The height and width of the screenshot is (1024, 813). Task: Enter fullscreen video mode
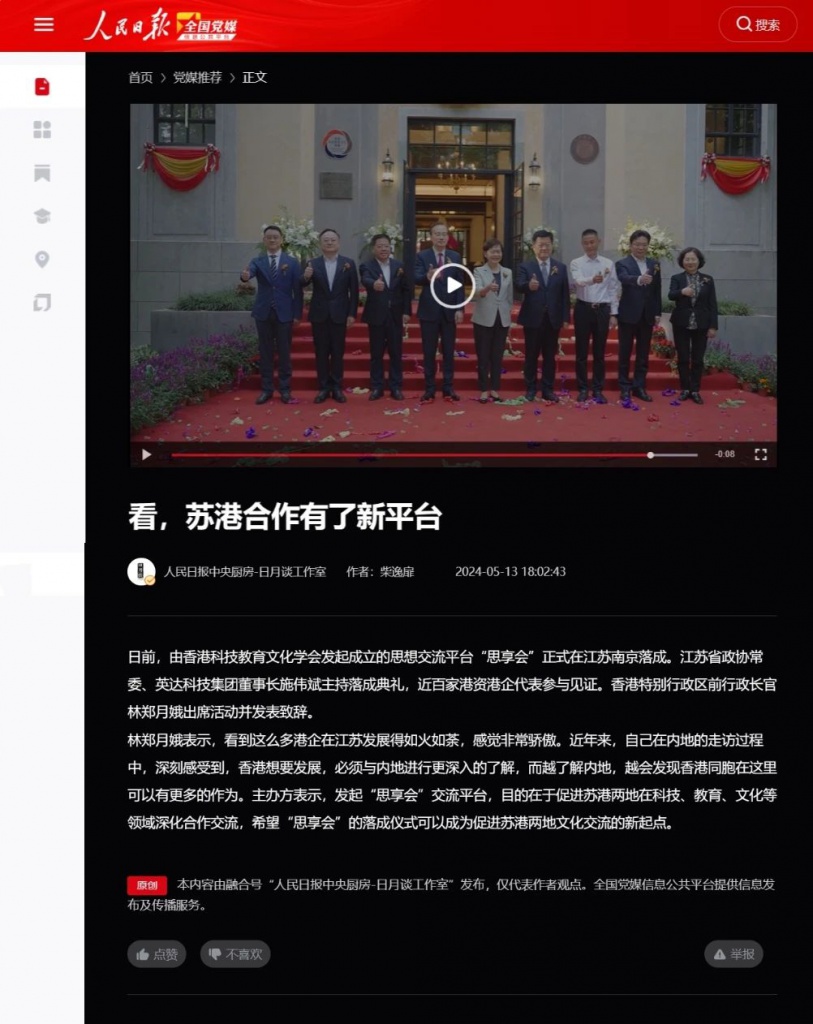tap(760, 454)
